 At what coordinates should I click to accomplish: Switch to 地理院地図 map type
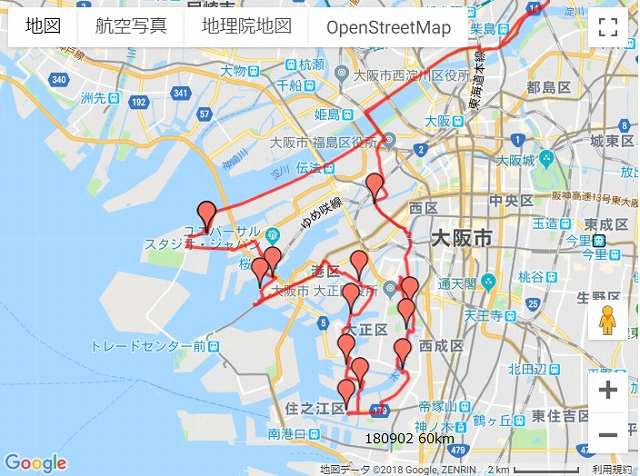(246, 27)
